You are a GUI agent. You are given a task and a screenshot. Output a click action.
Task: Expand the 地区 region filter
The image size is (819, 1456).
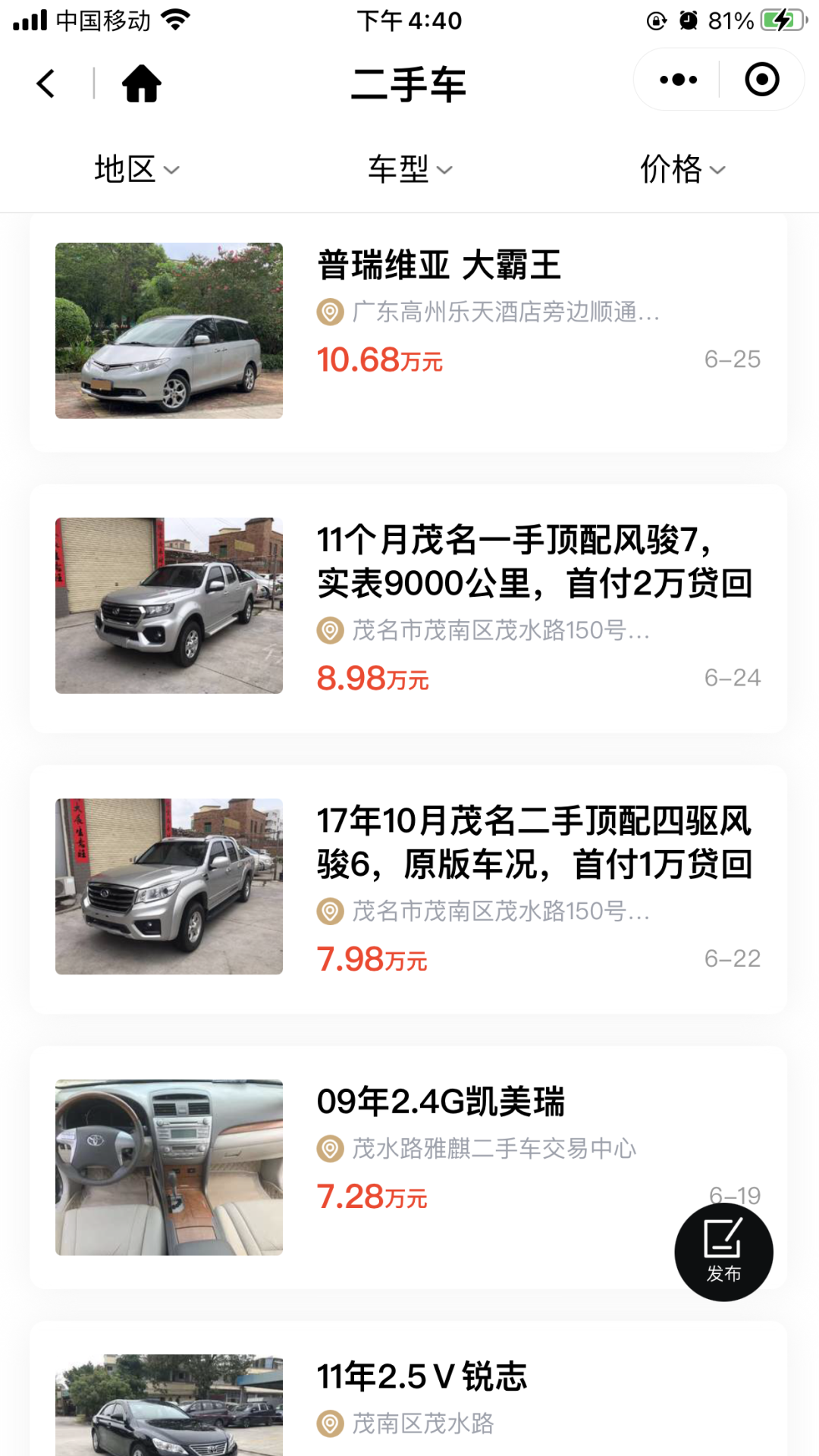point(136,169)
